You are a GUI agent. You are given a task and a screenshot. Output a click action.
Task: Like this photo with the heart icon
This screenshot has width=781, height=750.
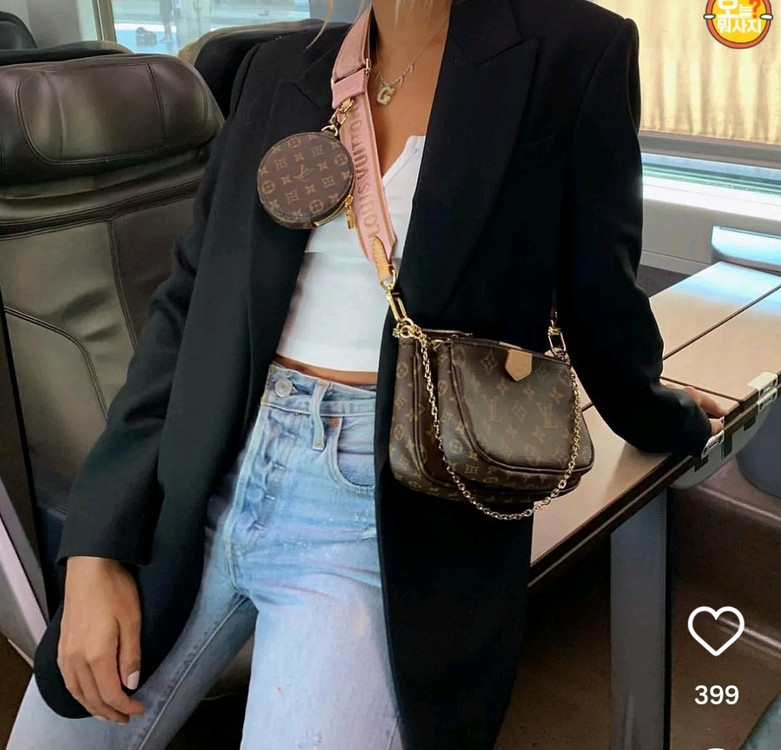point(716,630)
